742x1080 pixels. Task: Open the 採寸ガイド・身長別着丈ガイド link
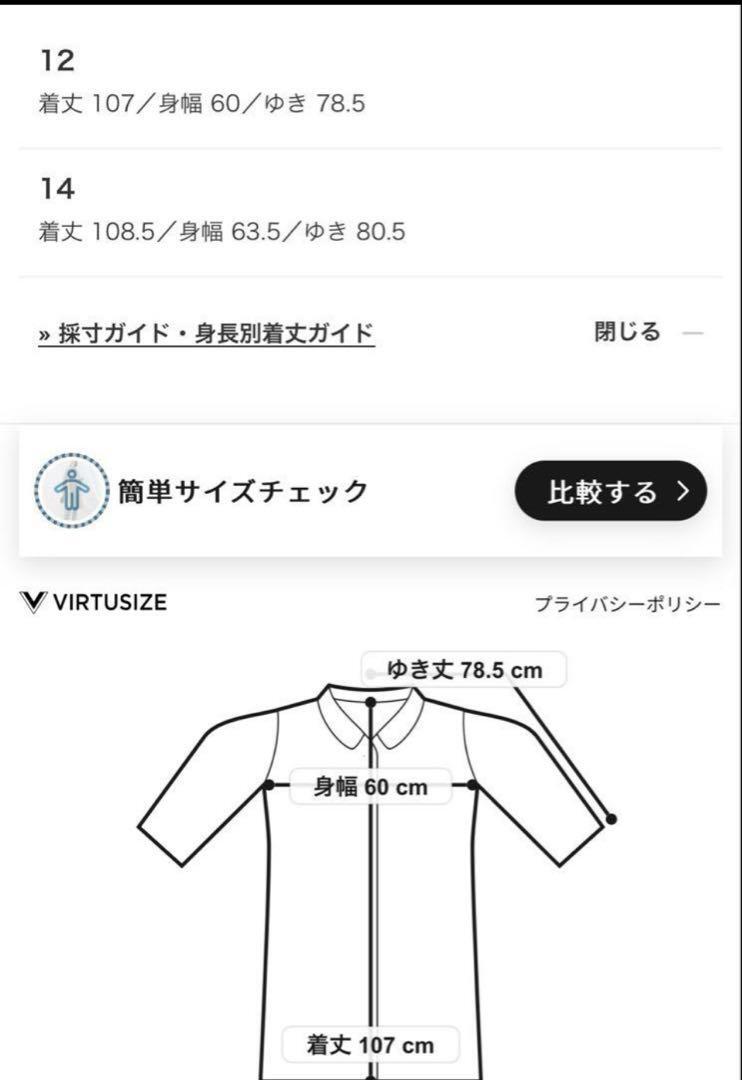[206, 333]
